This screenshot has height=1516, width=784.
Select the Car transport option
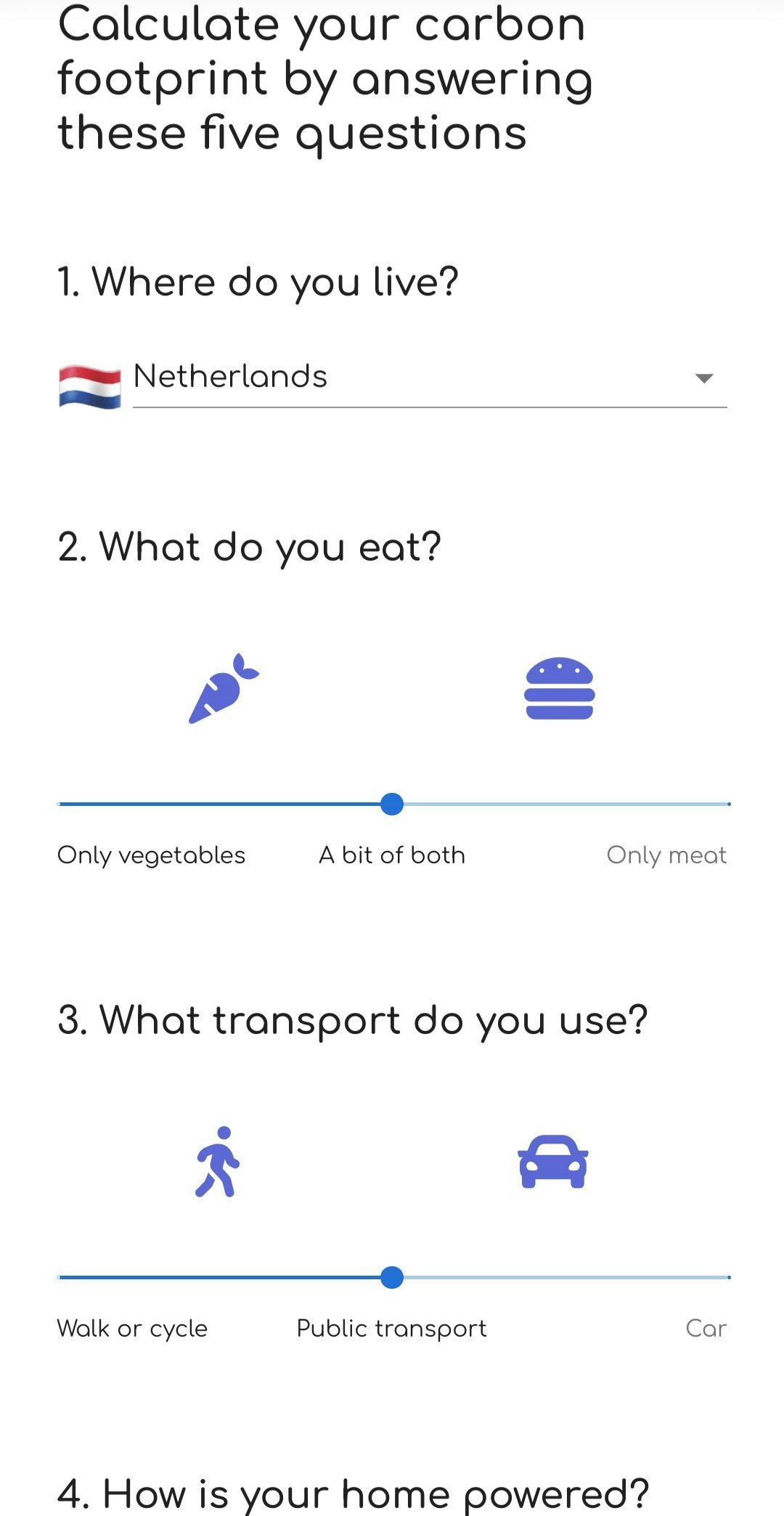click(x=706, y=1329)
